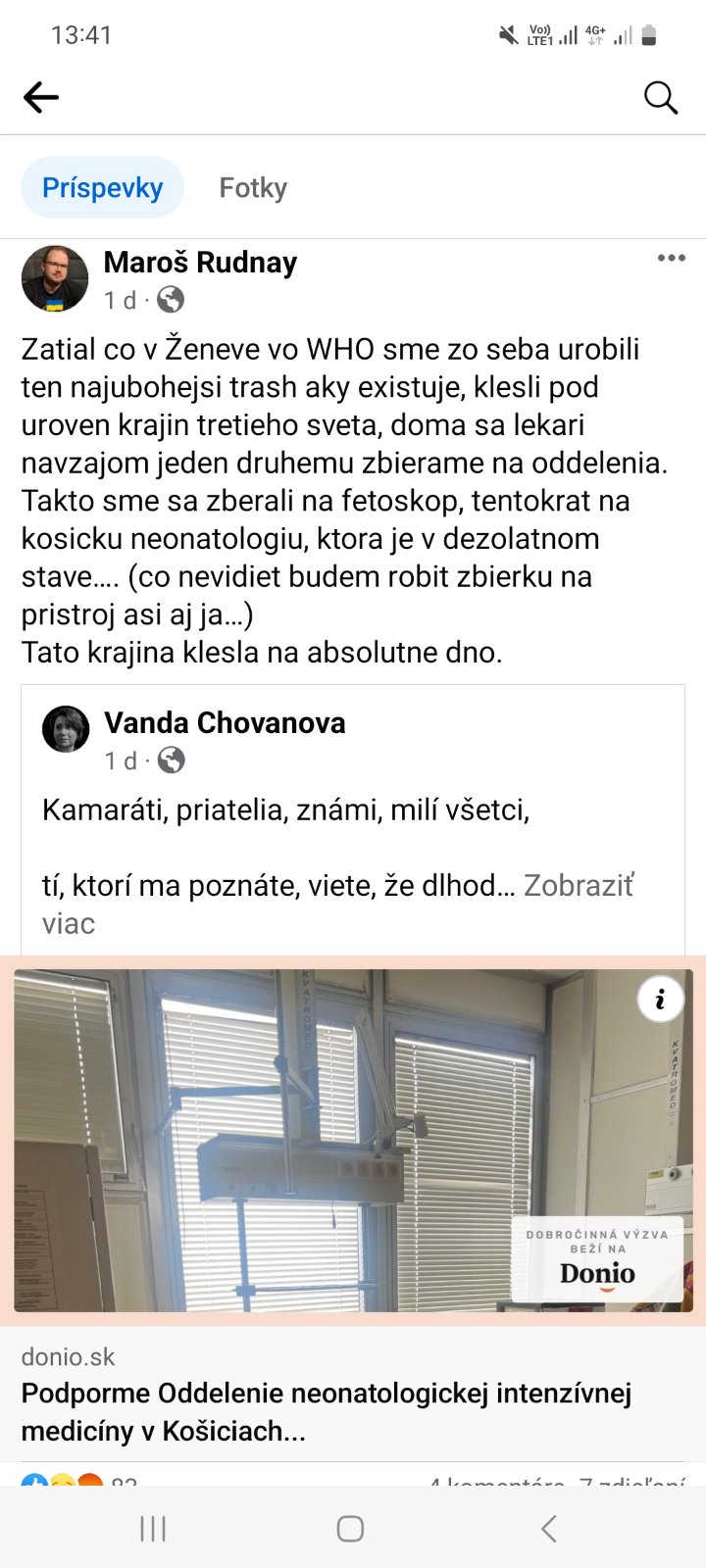706x1568 pixels.
Task: Tap the info icon on the image
Action: 660,999
